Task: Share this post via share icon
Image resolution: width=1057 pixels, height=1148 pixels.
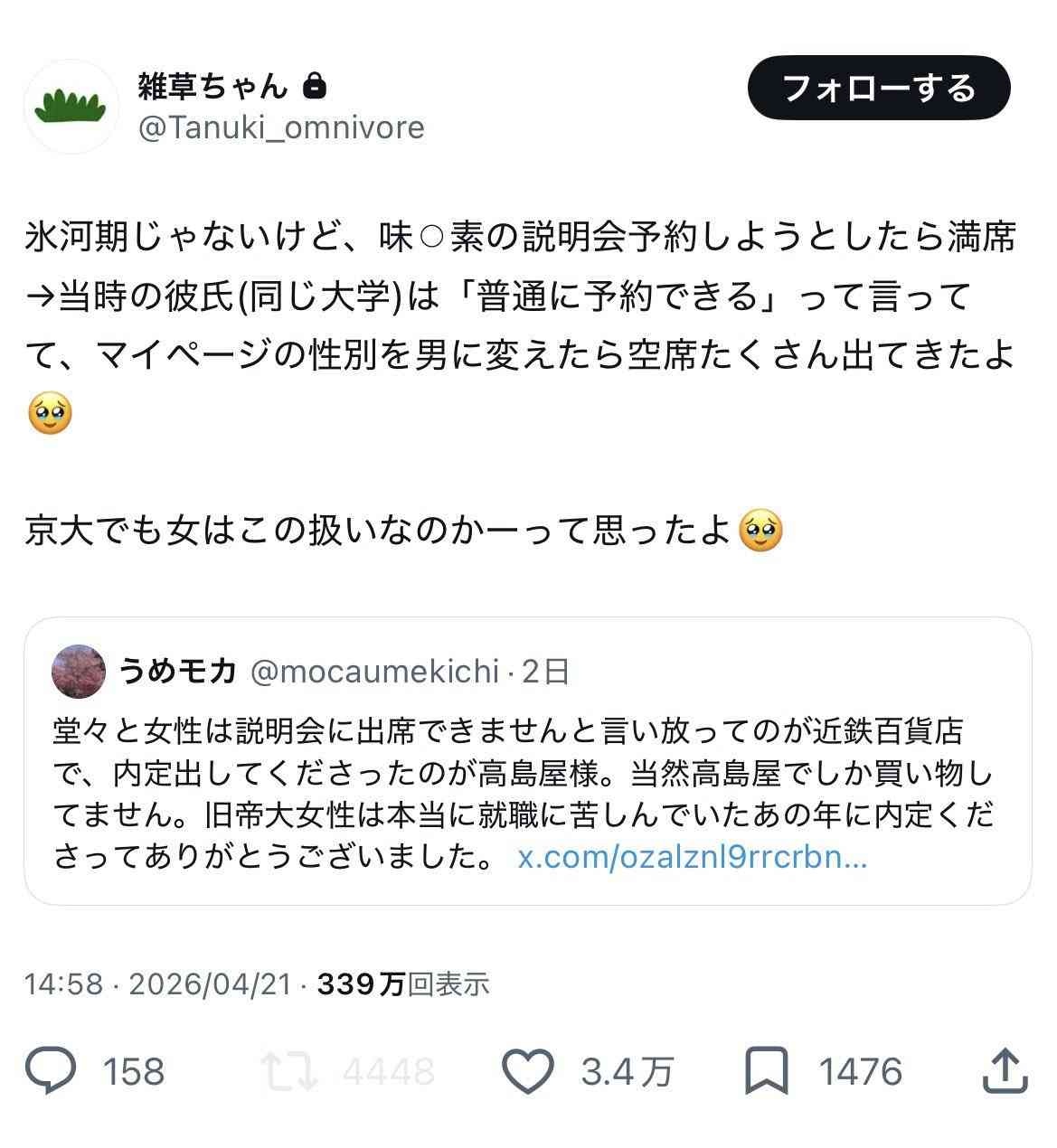Action: (1005, 1071)
